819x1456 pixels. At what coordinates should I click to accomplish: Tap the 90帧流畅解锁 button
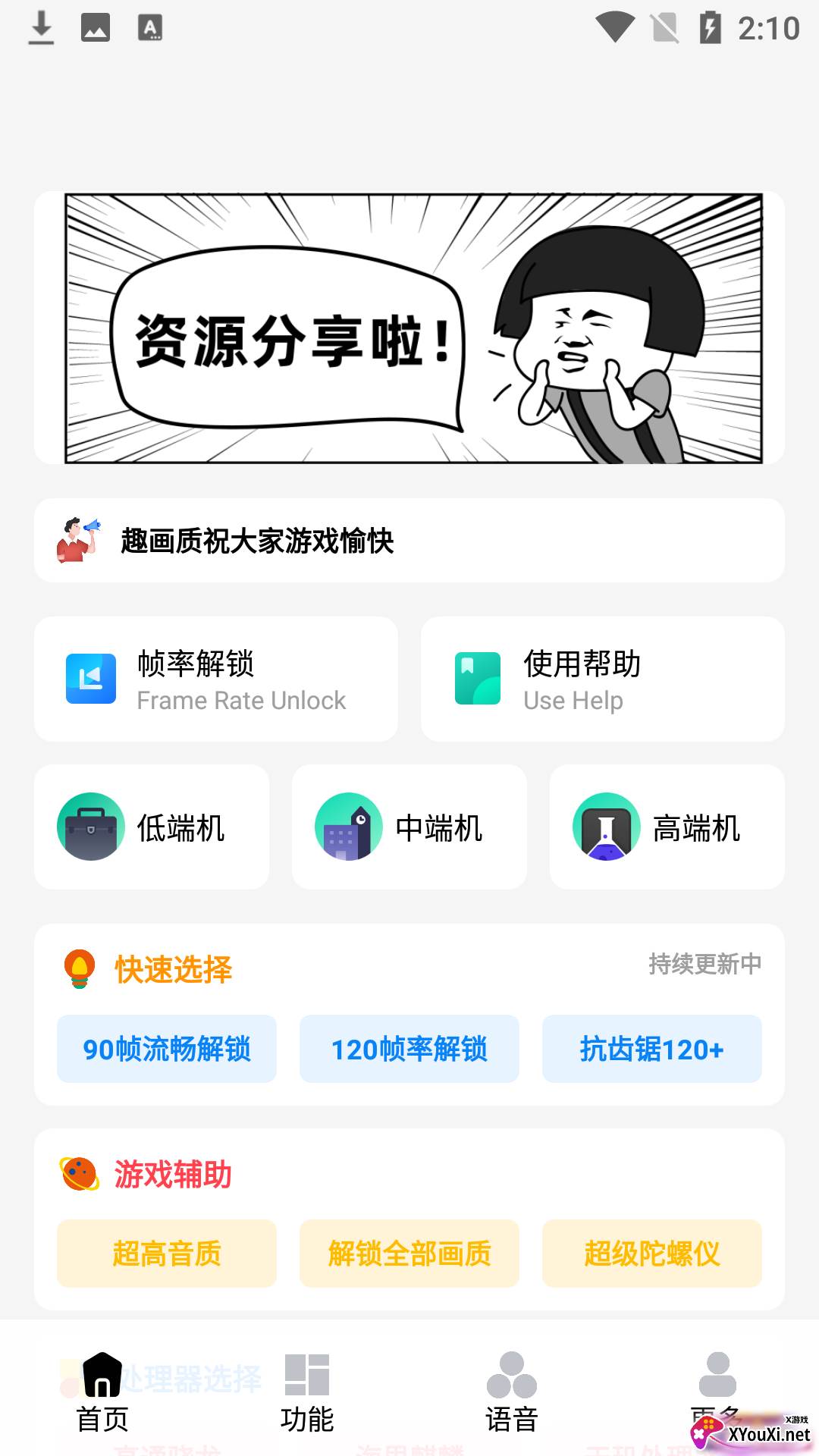tap(166, 1050)
